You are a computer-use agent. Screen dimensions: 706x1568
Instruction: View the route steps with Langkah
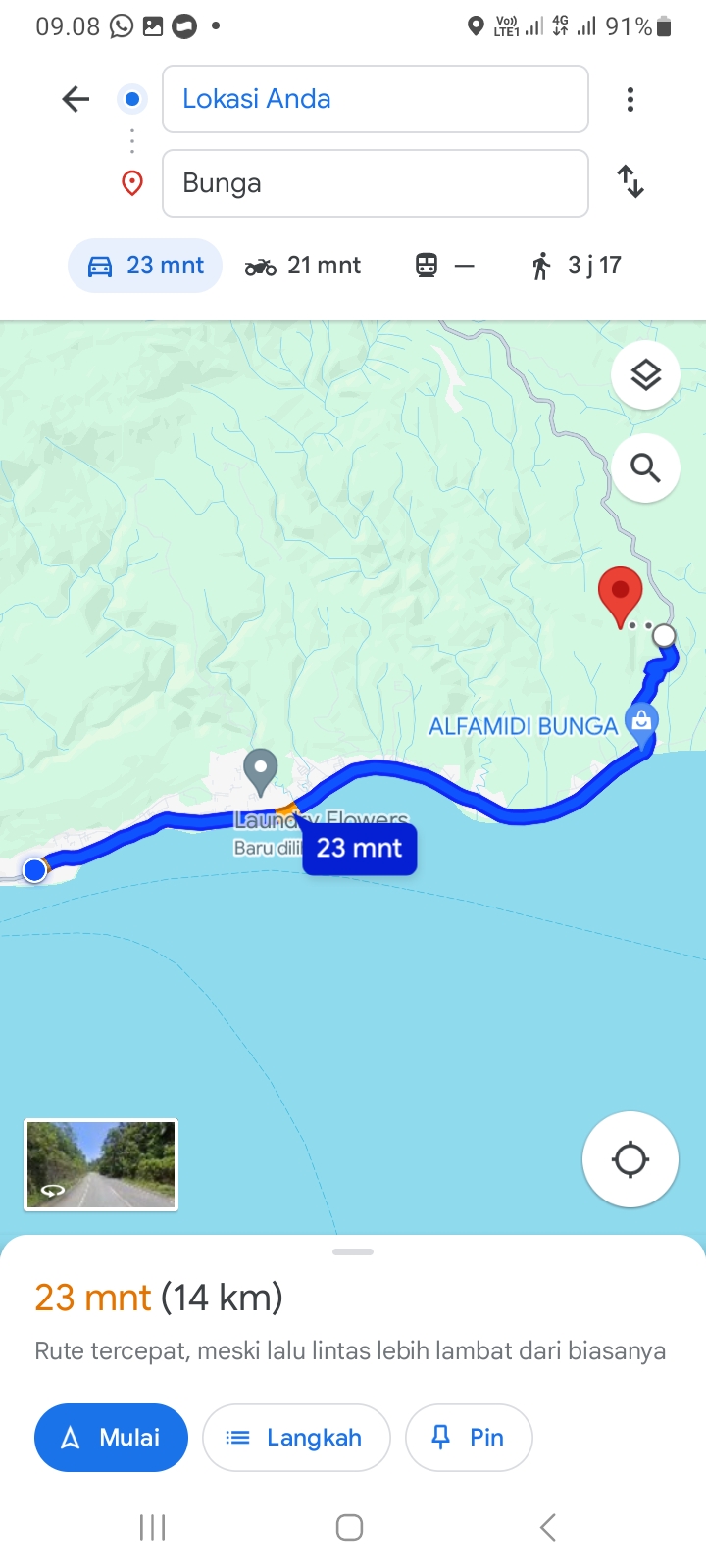click(296, 1438)
